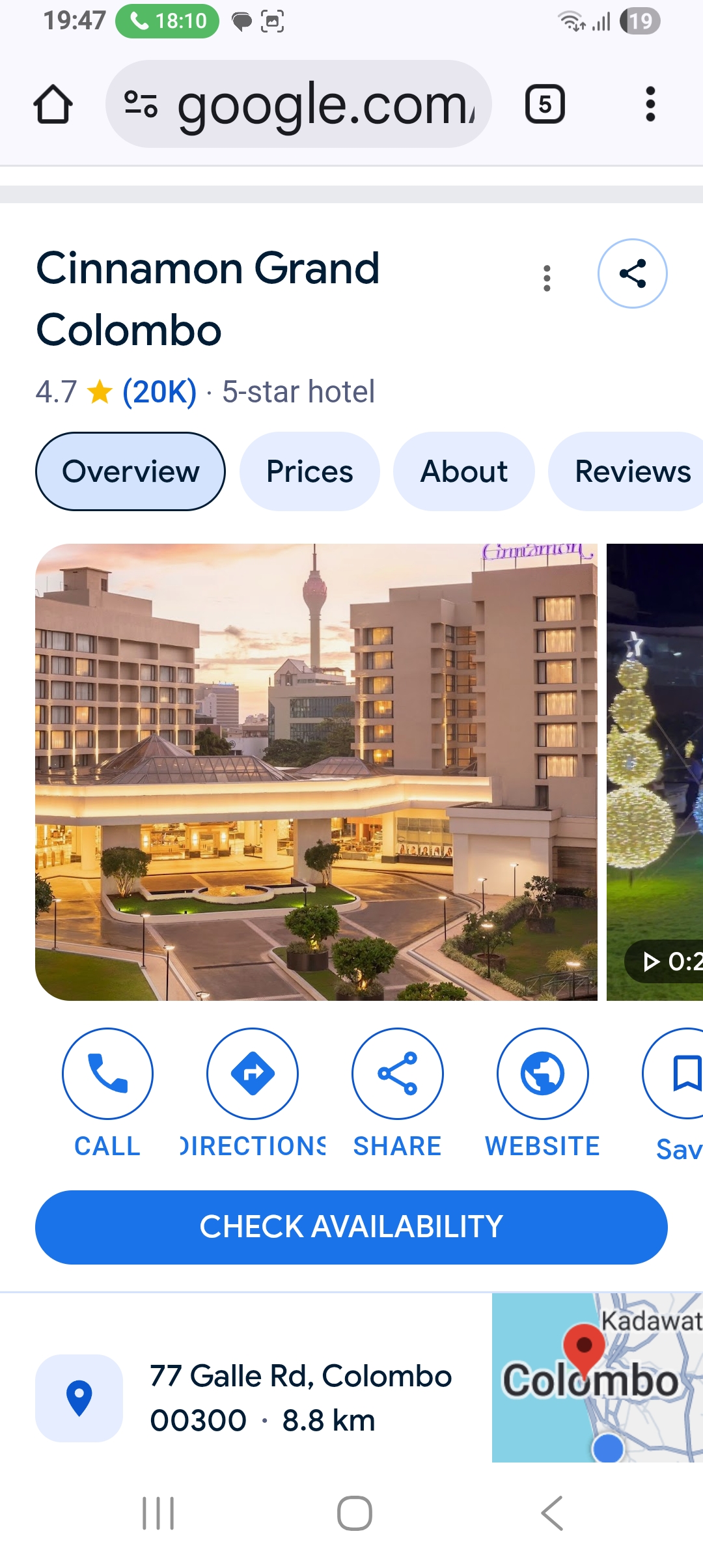This screenshot has height=1568, width=703.
Task: Open the 20K reviews link
Action: (x=159, y=392)
